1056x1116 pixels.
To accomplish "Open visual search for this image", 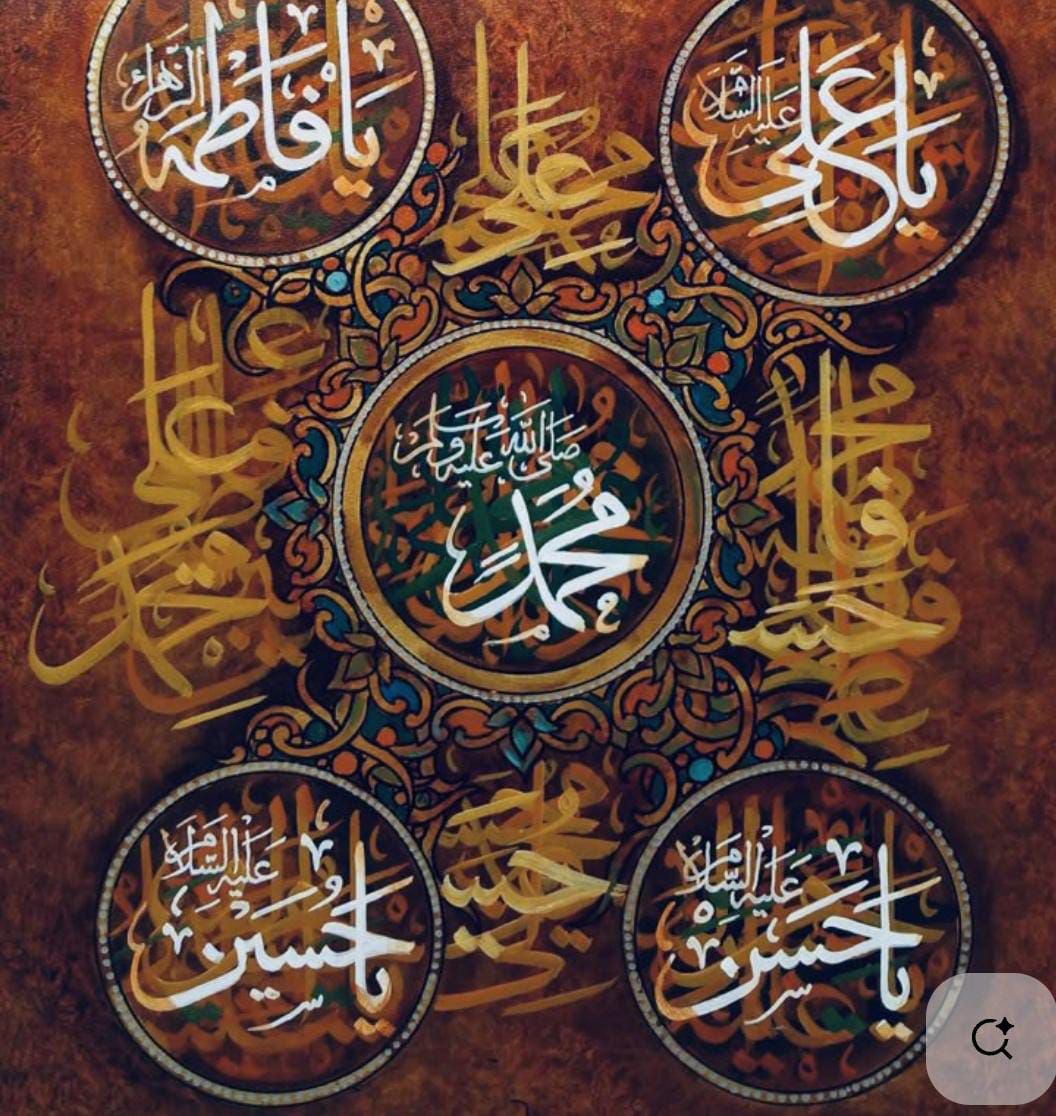I will tap(992, 1039).
